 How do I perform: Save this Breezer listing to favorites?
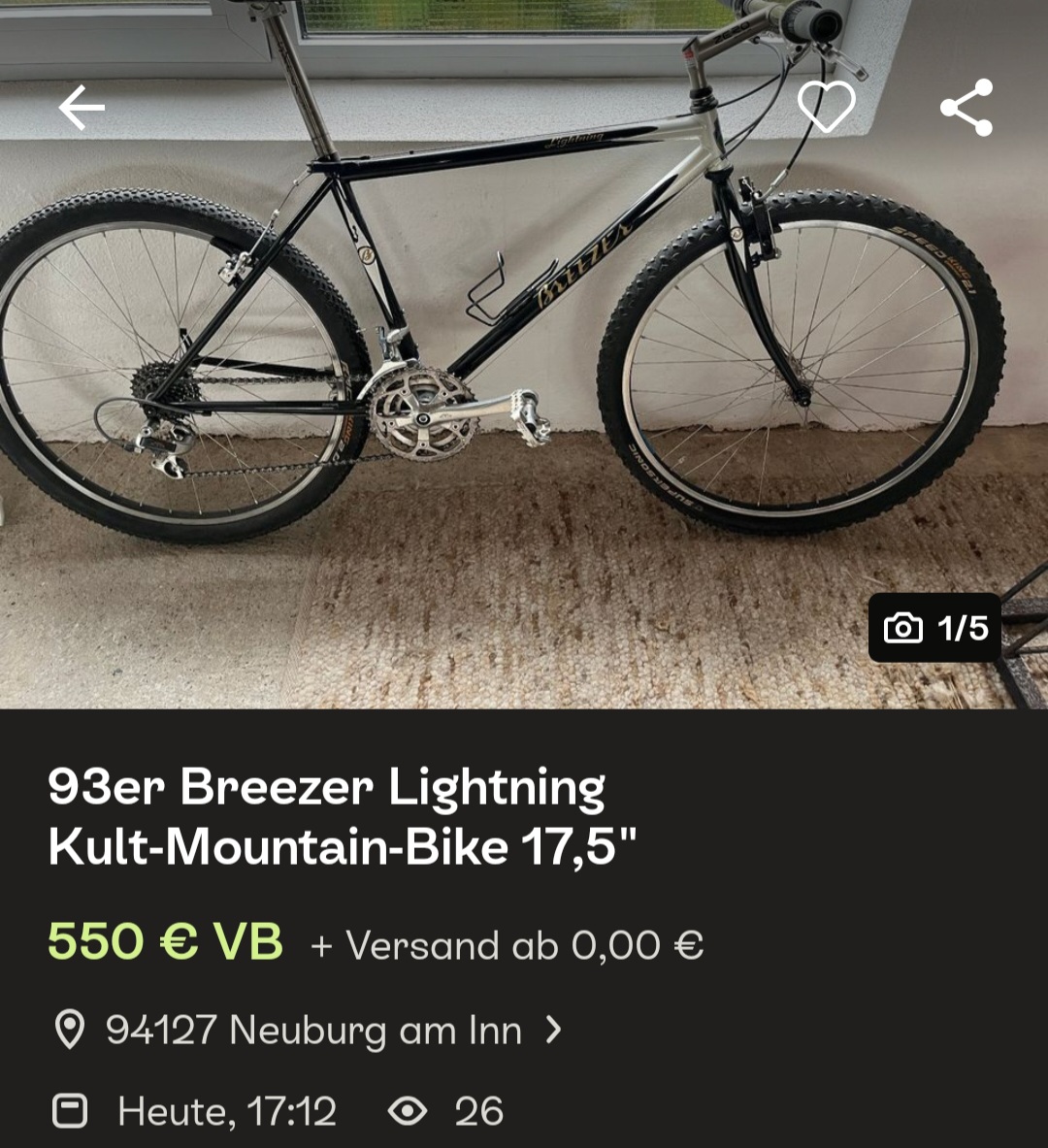click(x=826, y=107)
